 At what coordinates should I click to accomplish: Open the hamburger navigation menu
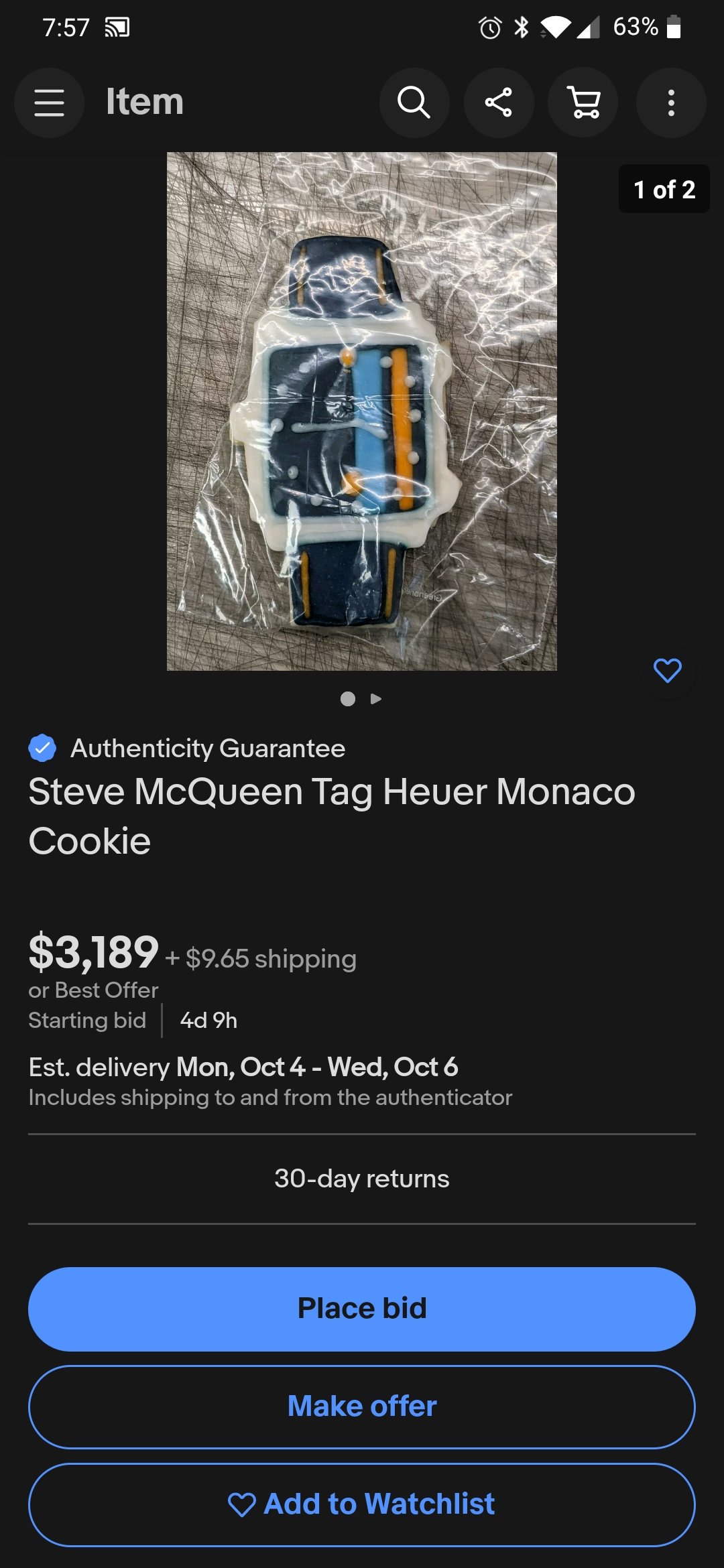pos(49,103)
